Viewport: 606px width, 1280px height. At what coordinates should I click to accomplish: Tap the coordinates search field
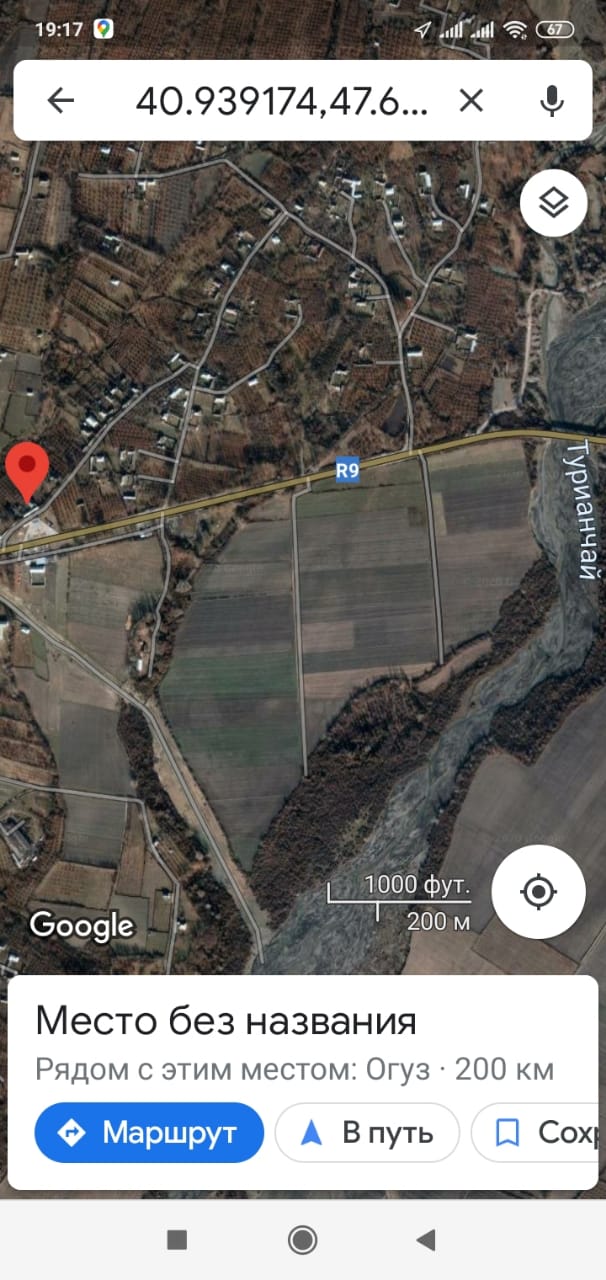pyautogui.click(x=283, y=100)
